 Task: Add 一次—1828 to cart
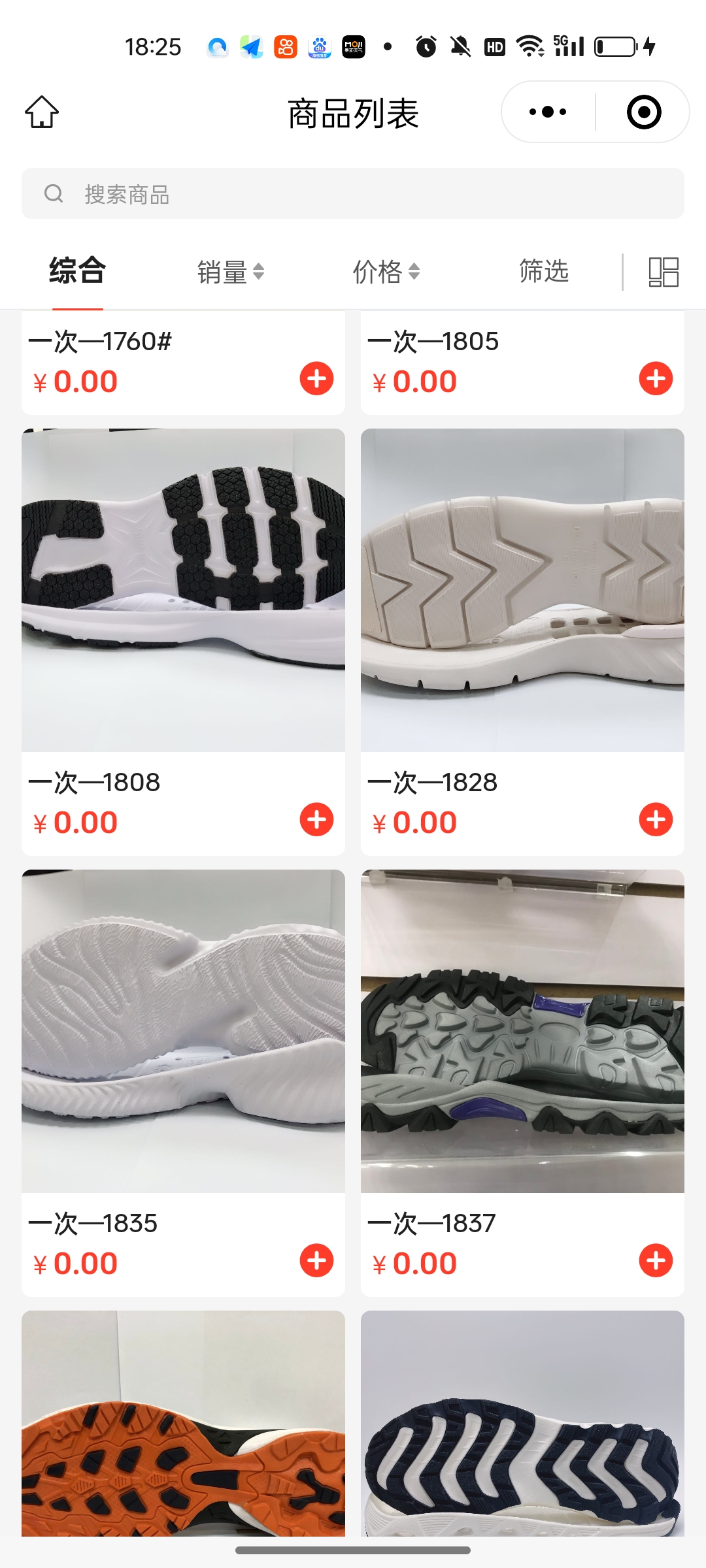tap(656, 819)
